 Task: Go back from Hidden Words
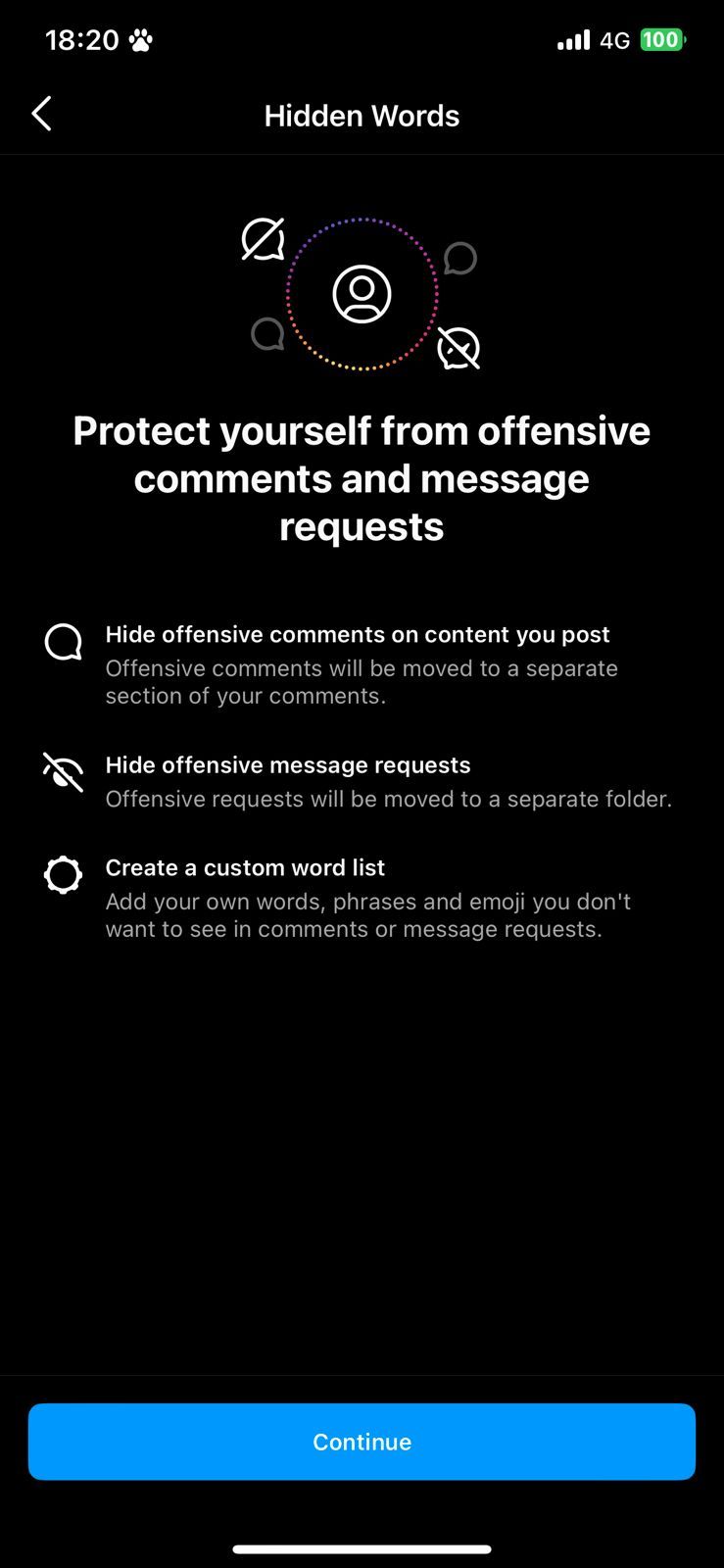[x=41, y=115]
